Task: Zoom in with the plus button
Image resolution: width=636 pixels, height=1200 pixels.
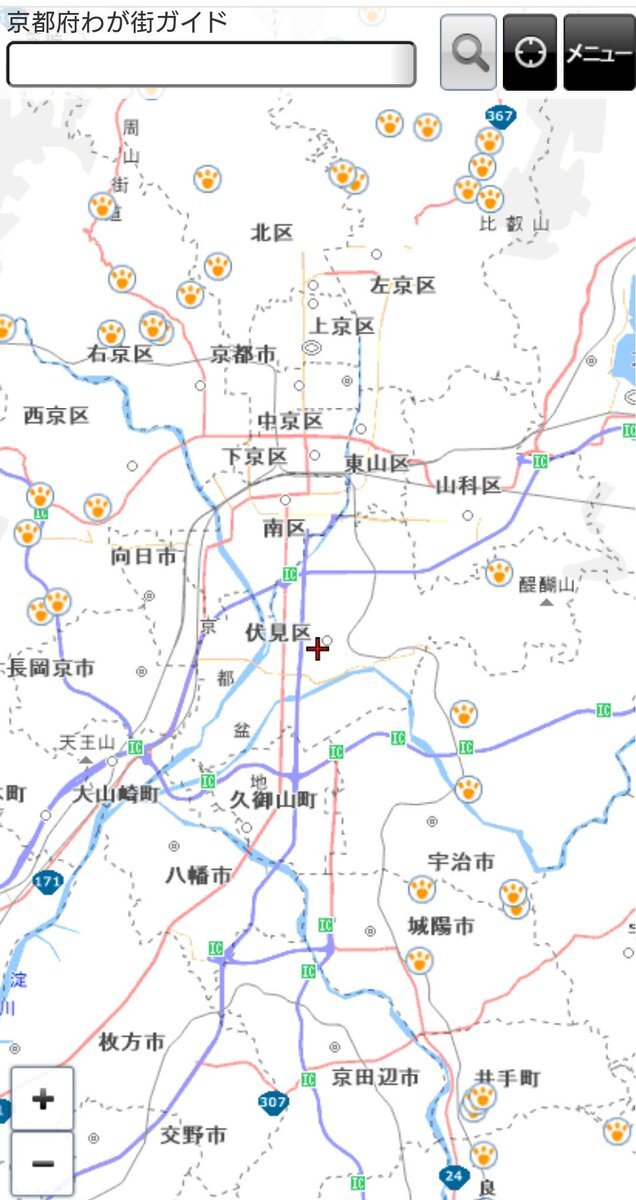Action: 43,1099
